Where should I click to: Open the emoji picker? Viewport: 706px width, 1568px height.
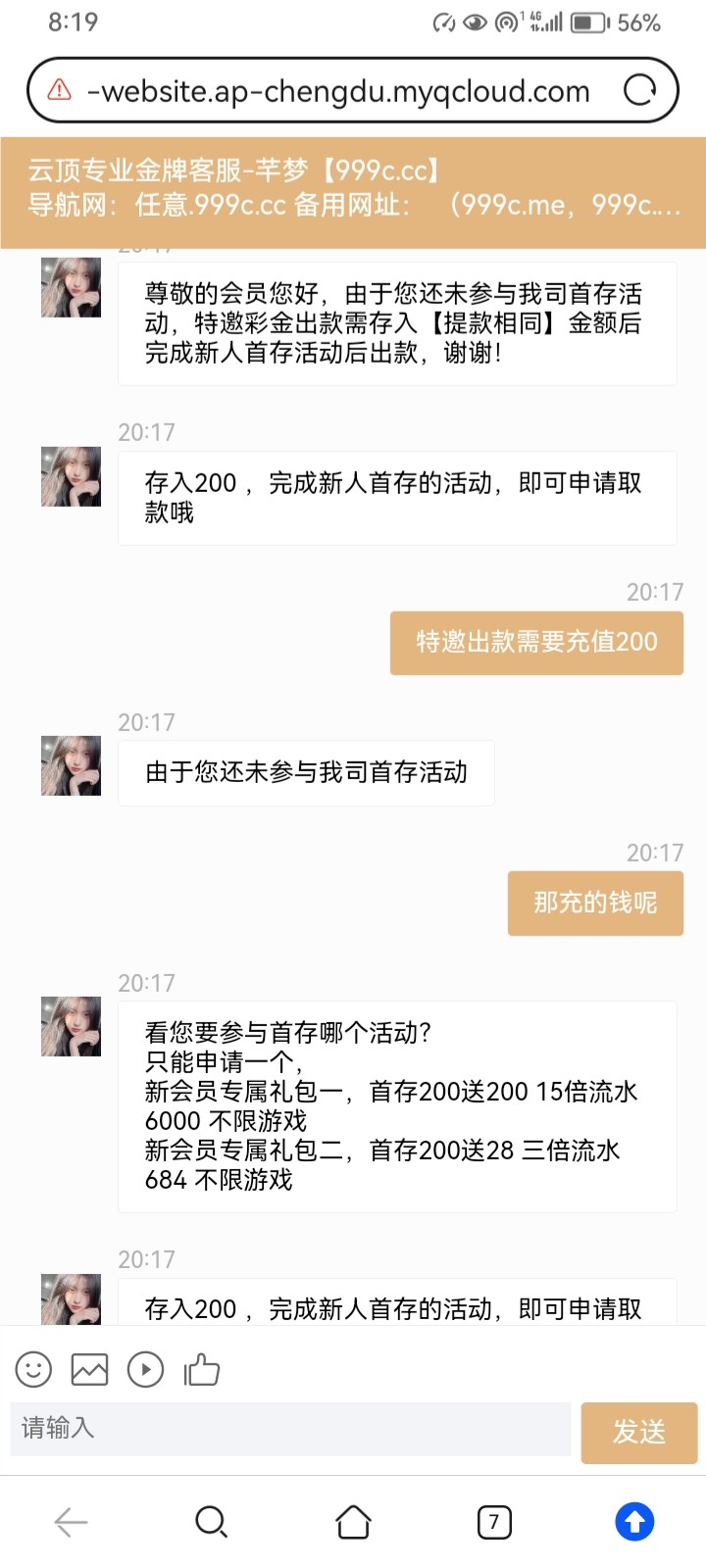point(33,1368)
